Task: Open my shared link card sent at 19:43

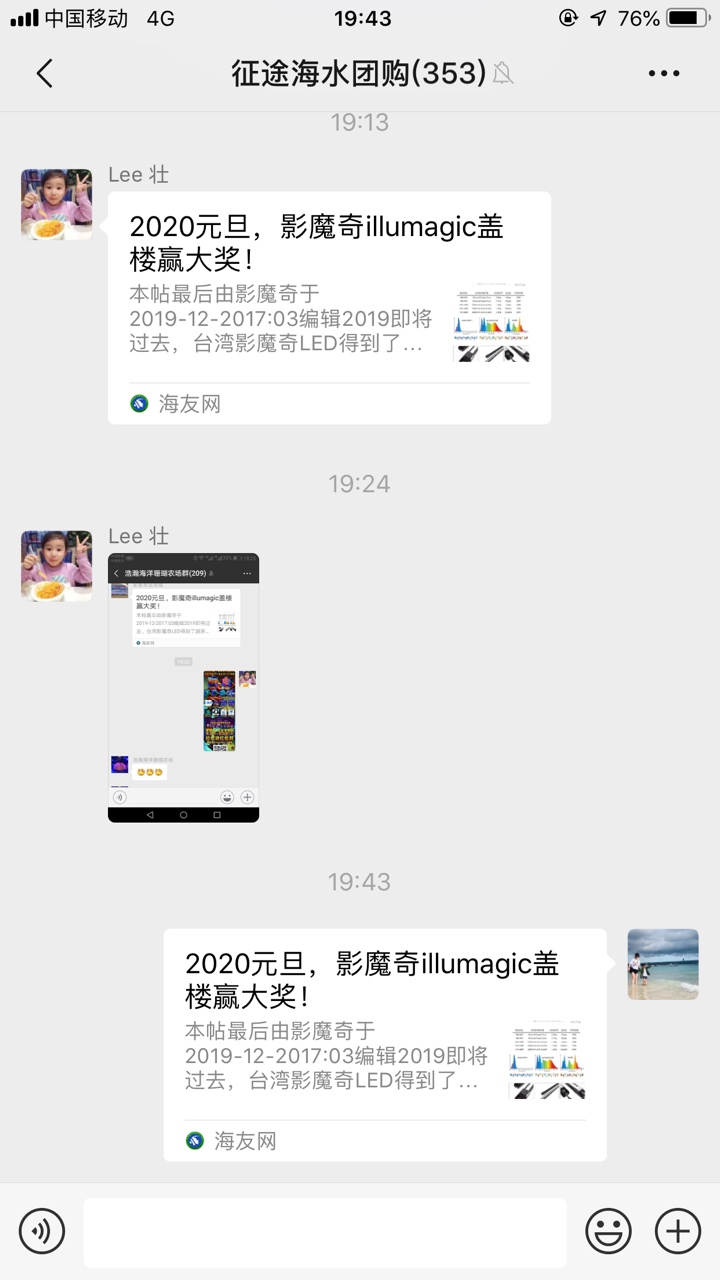Action: tap(385, 1044)
